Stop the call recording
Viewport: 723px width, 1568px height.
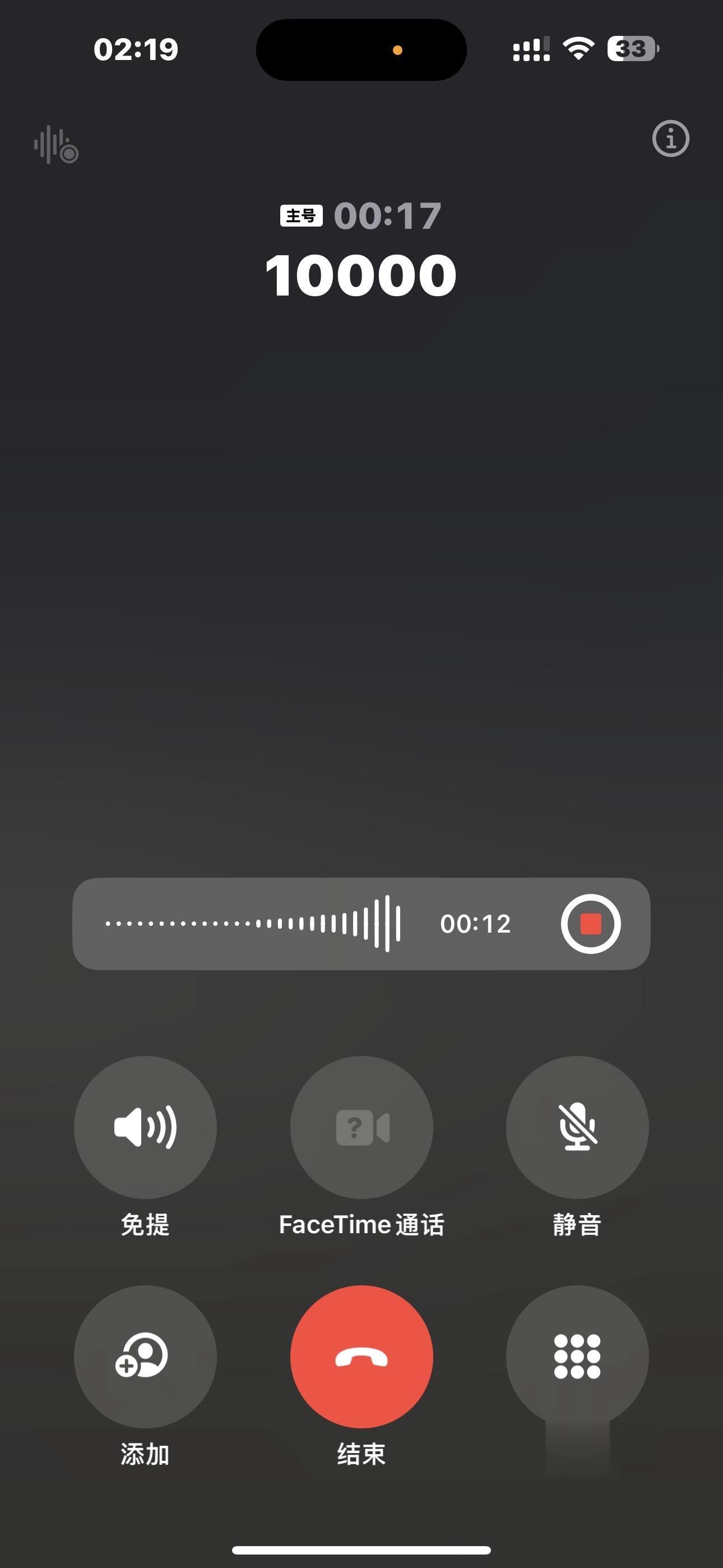click(x=590, y=924)
